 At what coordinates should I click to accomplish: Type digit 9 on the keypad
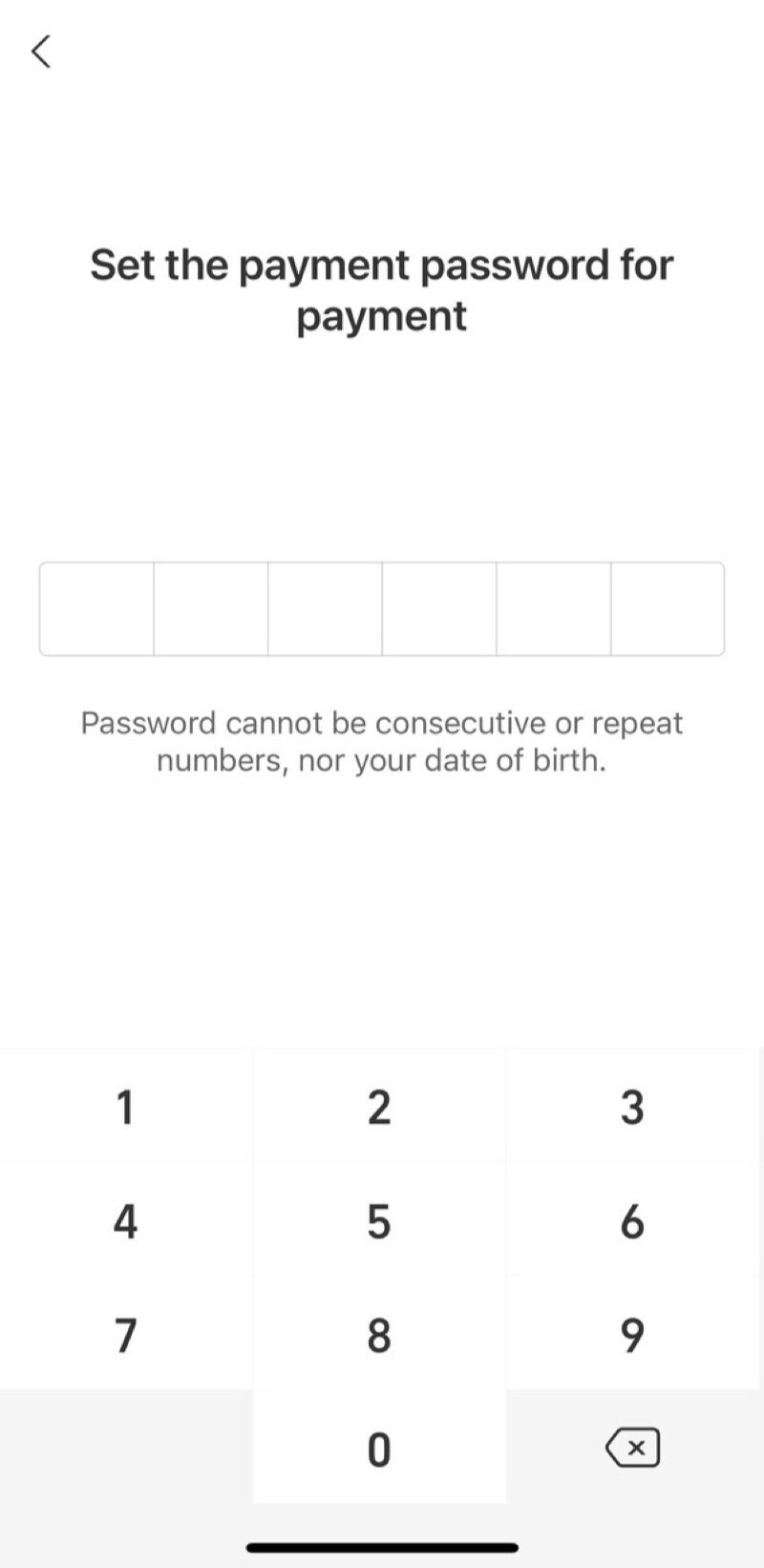[x=632, y=1335]
